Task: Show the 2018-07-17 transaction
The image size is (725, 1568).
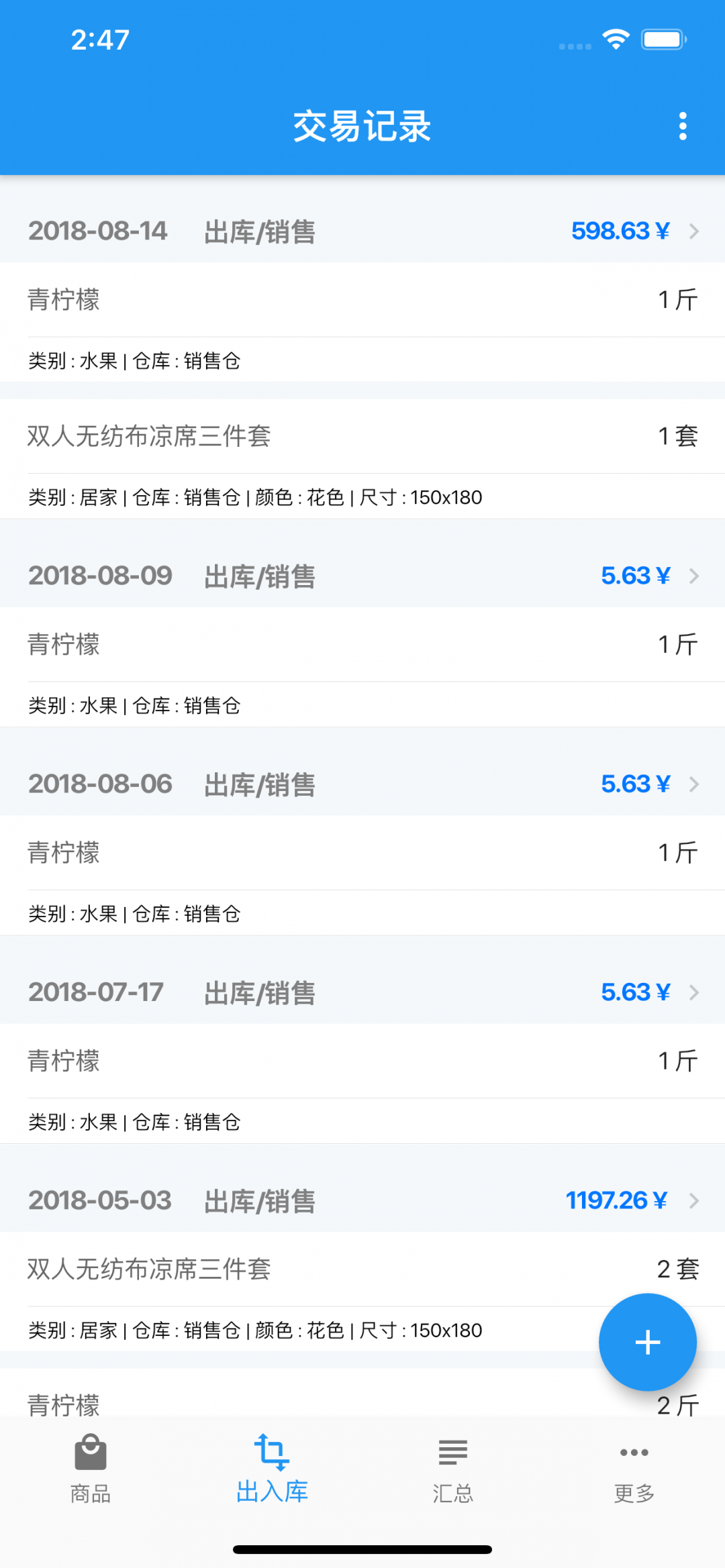Action: (362, 992)
